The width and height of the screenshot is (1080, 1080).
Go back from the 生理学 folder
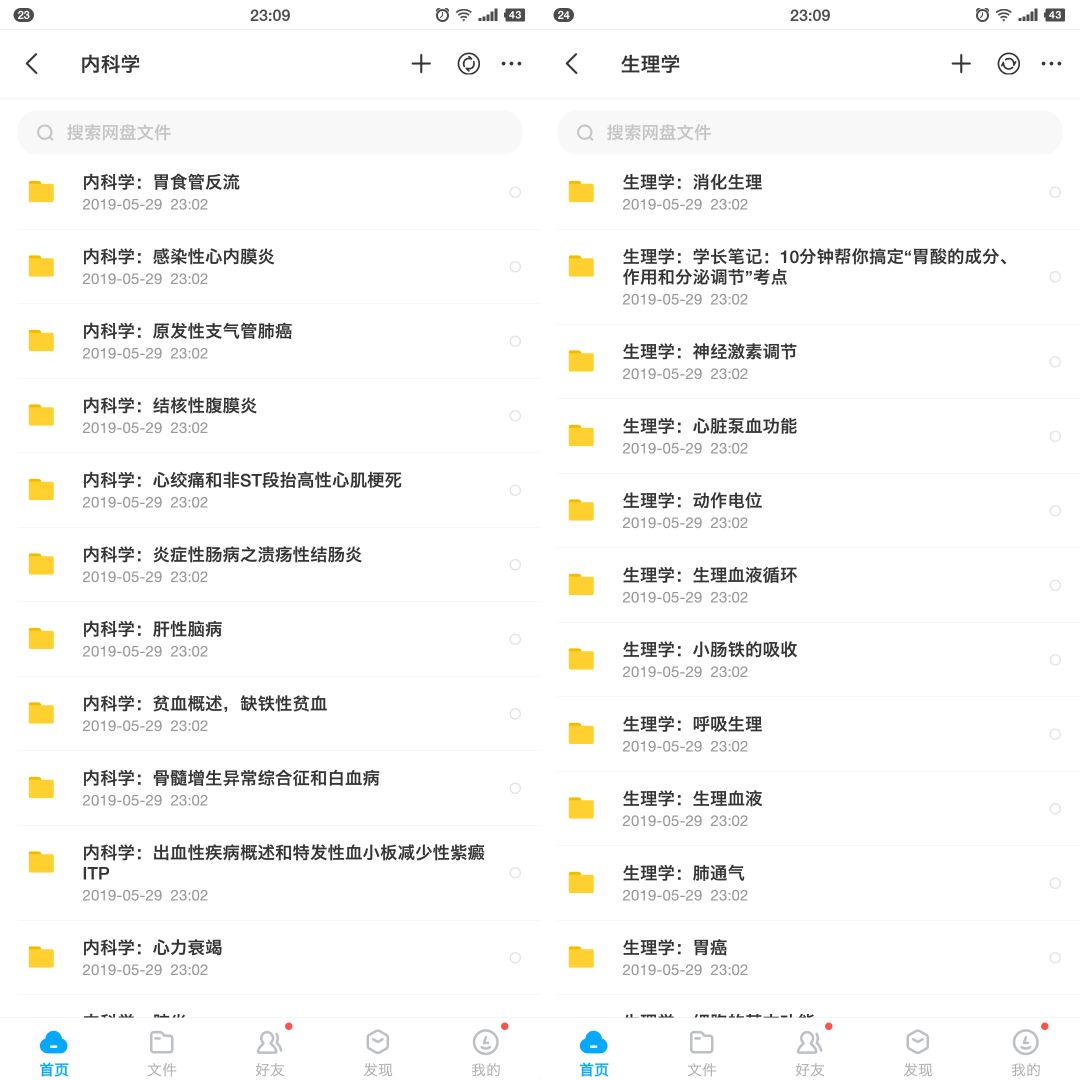pos(572,64)
